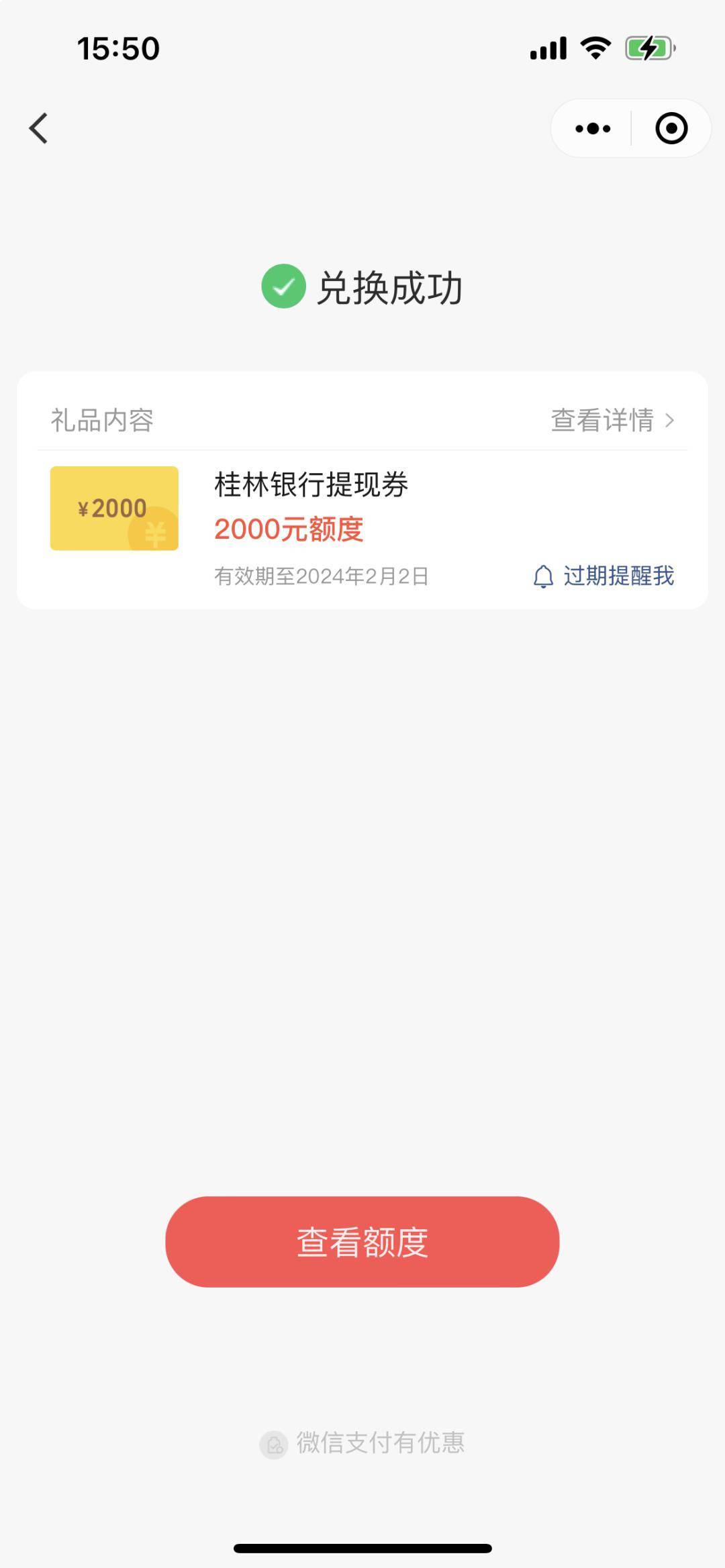
Task: Select the 礼品内容 section header
Action: (x=101, y=420)
